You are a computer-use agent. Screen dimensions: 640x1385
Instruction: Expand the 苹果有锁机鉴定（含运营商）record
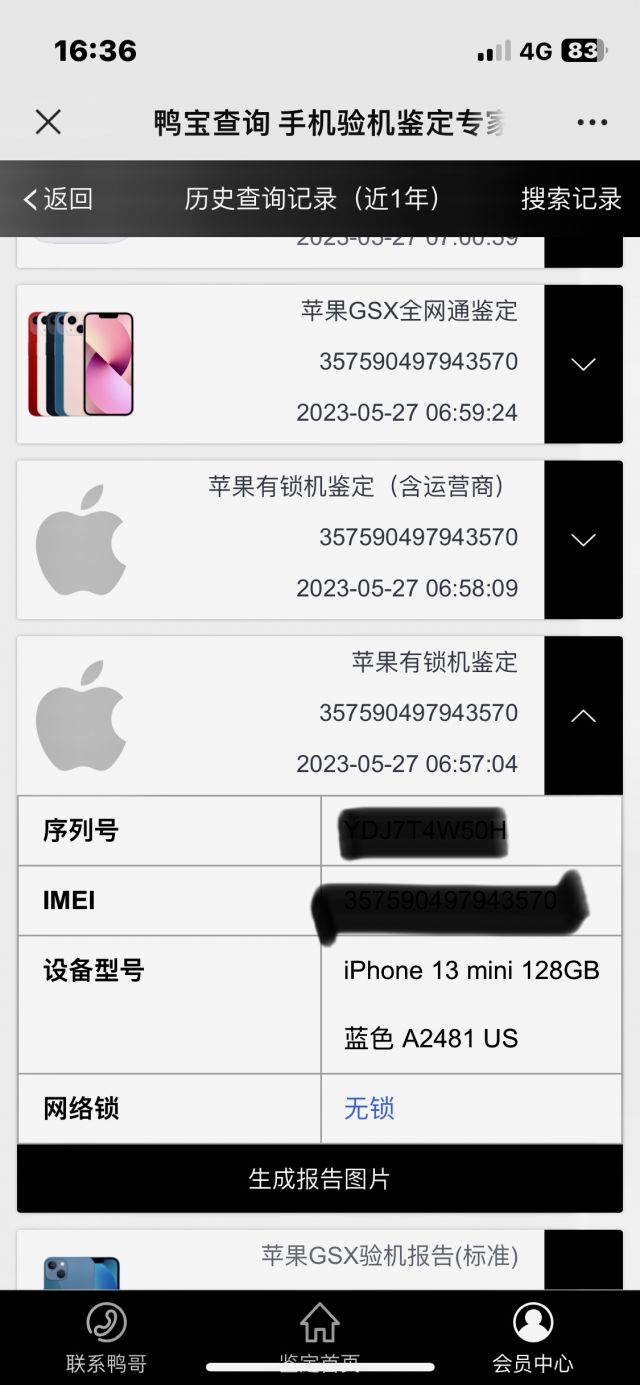(x=583, y=540)
